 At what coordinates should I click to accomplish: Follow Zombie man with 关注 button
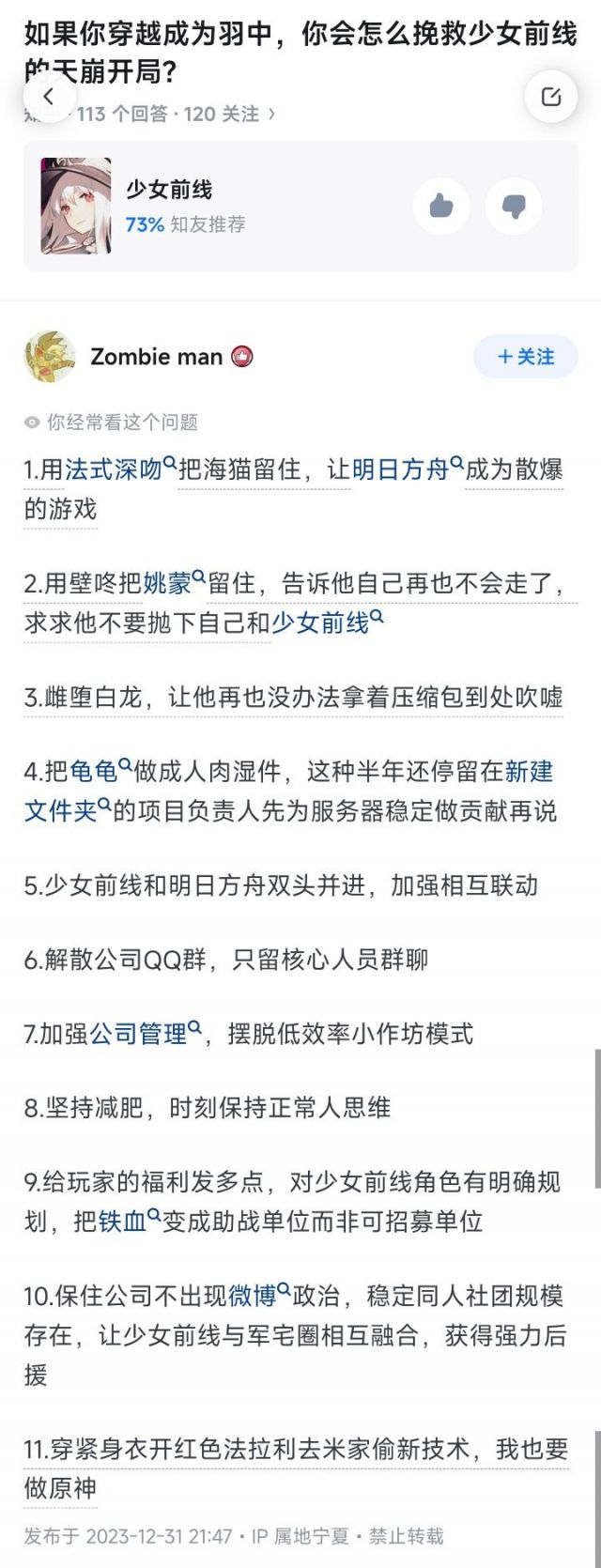tap(525, 357)
